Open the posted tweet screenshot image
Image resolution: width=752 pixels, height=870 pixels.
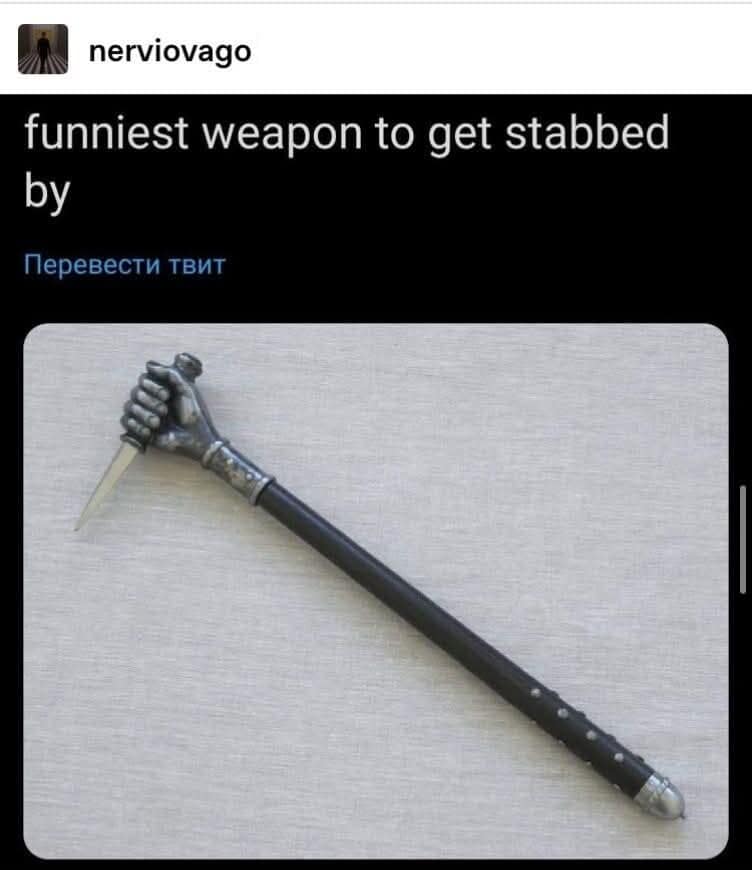tap(375, 590)
